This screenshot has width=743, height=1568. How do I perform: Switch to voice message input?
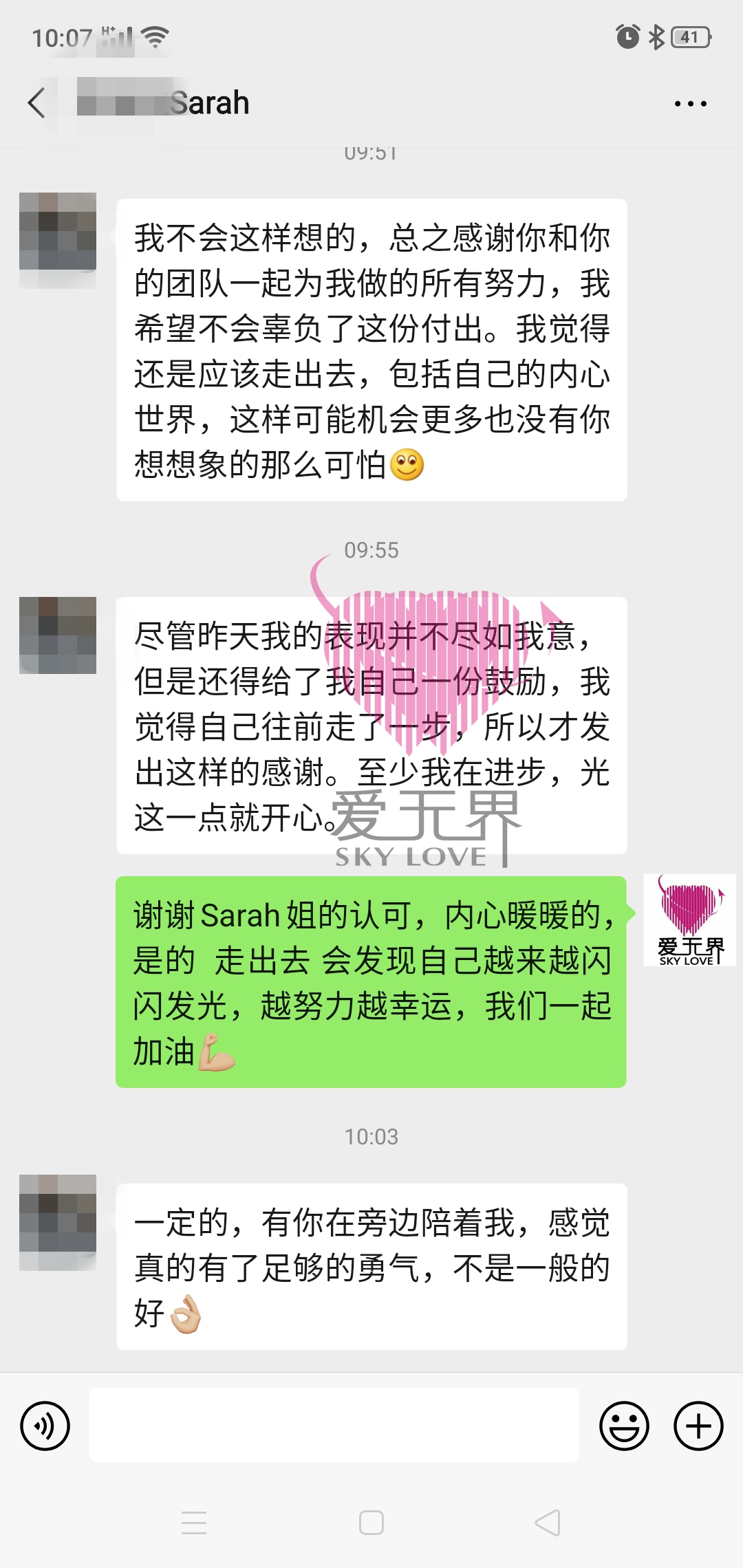pyautogui.click(x=45, y=1426)
